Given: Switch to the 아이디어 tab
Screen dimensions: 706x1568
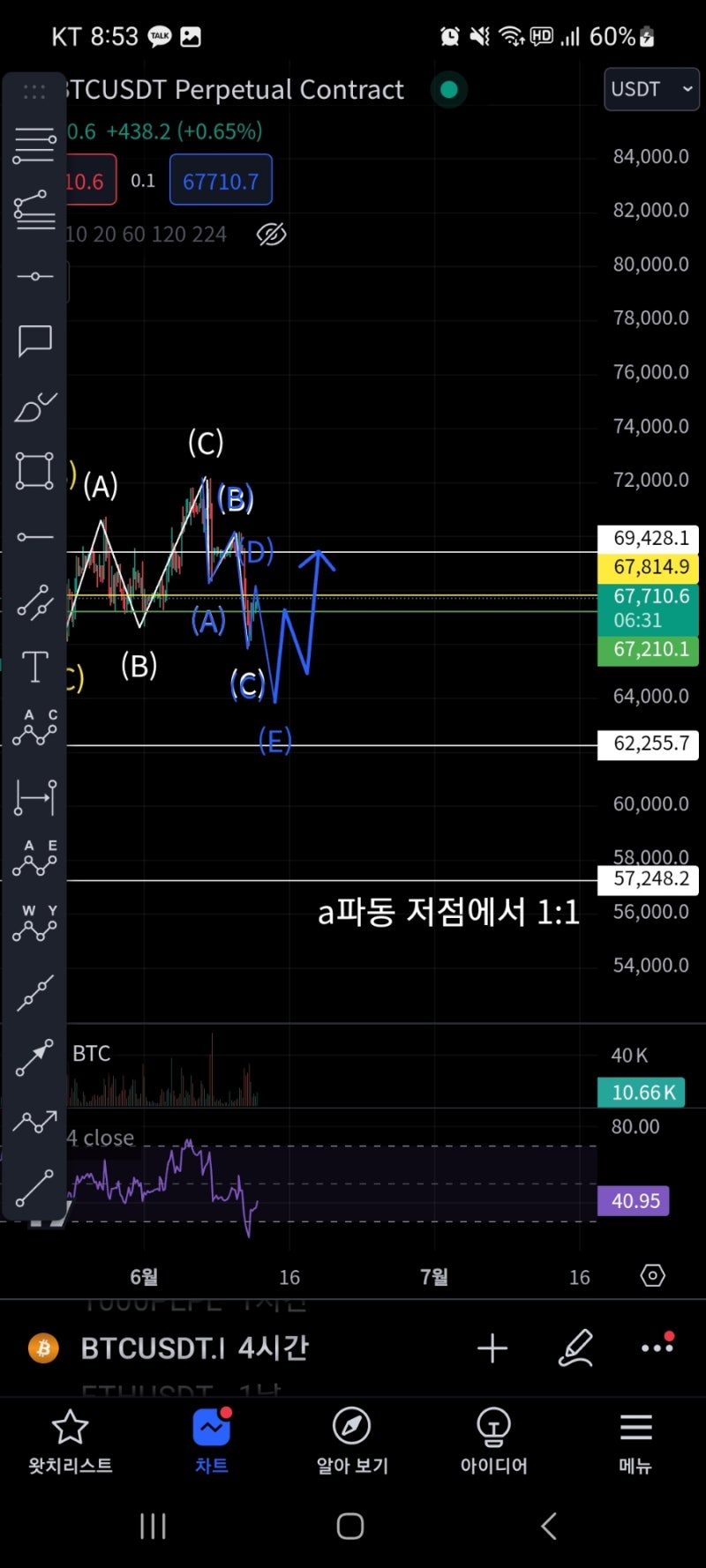Looking at the screenshot, I should 493,1443.
